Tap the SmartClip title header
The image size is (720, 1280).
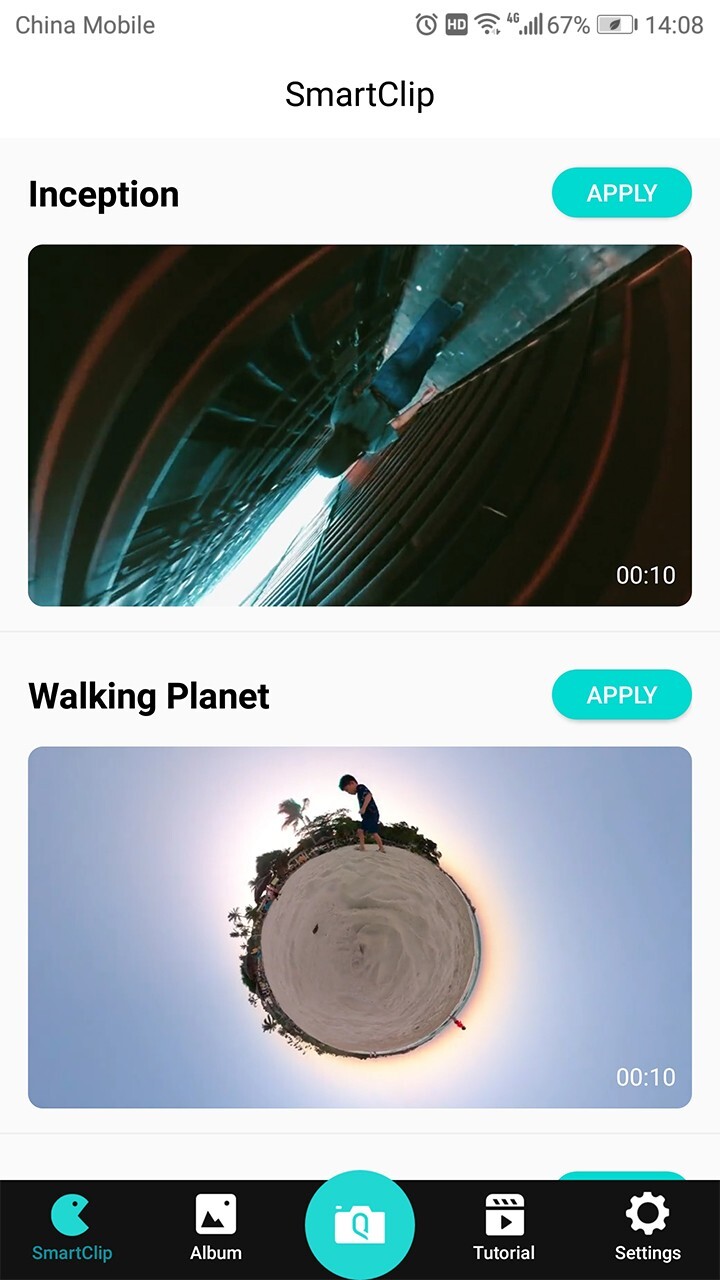click(360, 94)
